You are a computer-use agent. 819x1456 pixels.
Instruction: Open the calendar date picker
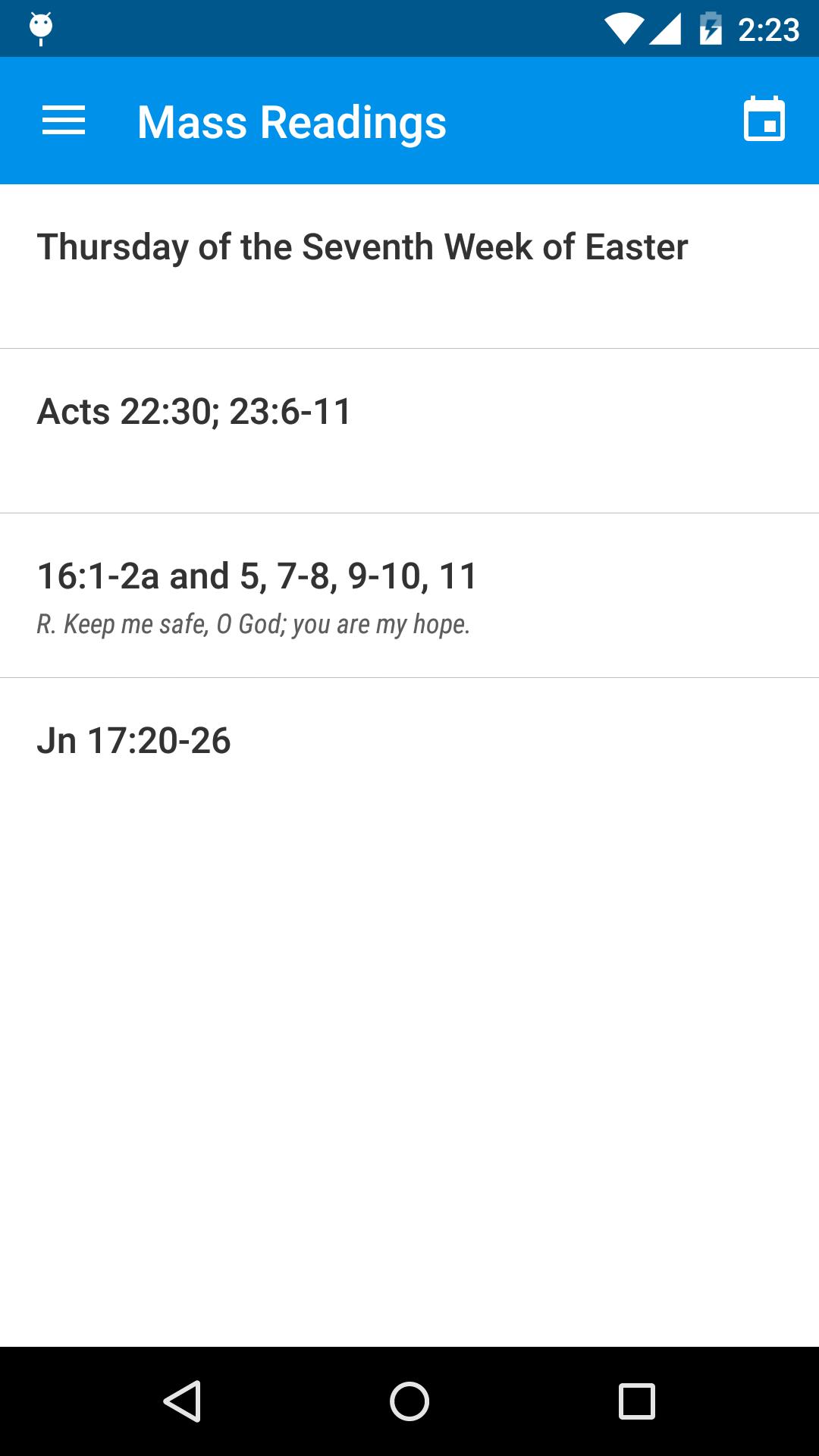click(764, 120)
